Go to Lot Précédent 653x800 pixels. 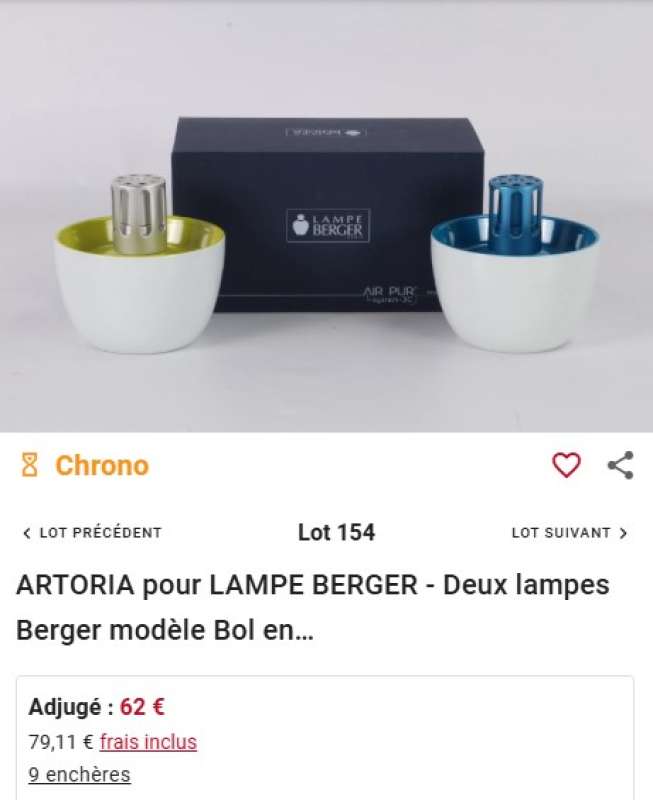pyautogui.click(x=91, y=533)
